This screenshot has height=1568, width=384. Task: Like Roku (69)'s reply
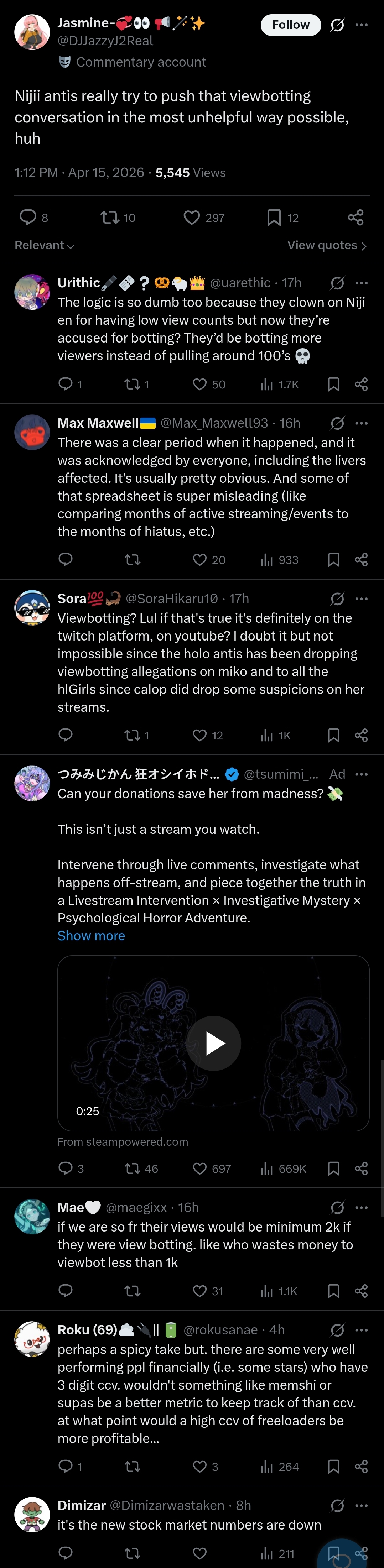click(199, 1466)
